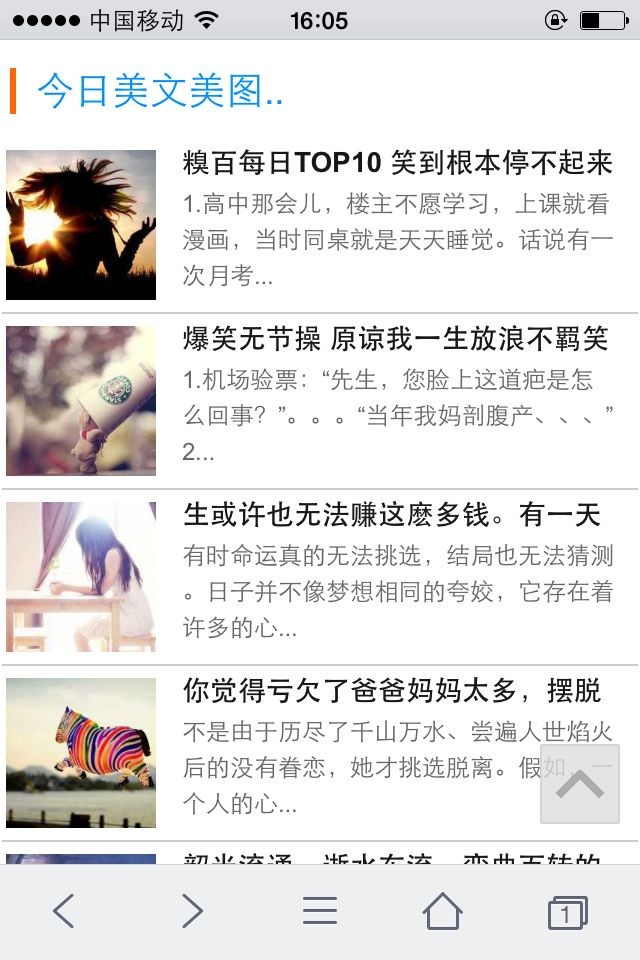Tap the hair-silhouette sunset thumbnail
The width and height of the screenshot is (640, 960).
coord(81,225)
